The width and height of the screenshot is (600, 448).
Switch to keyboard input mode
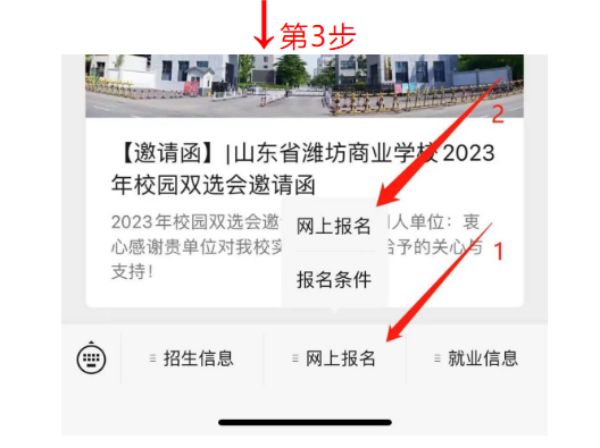pyautogui.click(x=91, y=359)
